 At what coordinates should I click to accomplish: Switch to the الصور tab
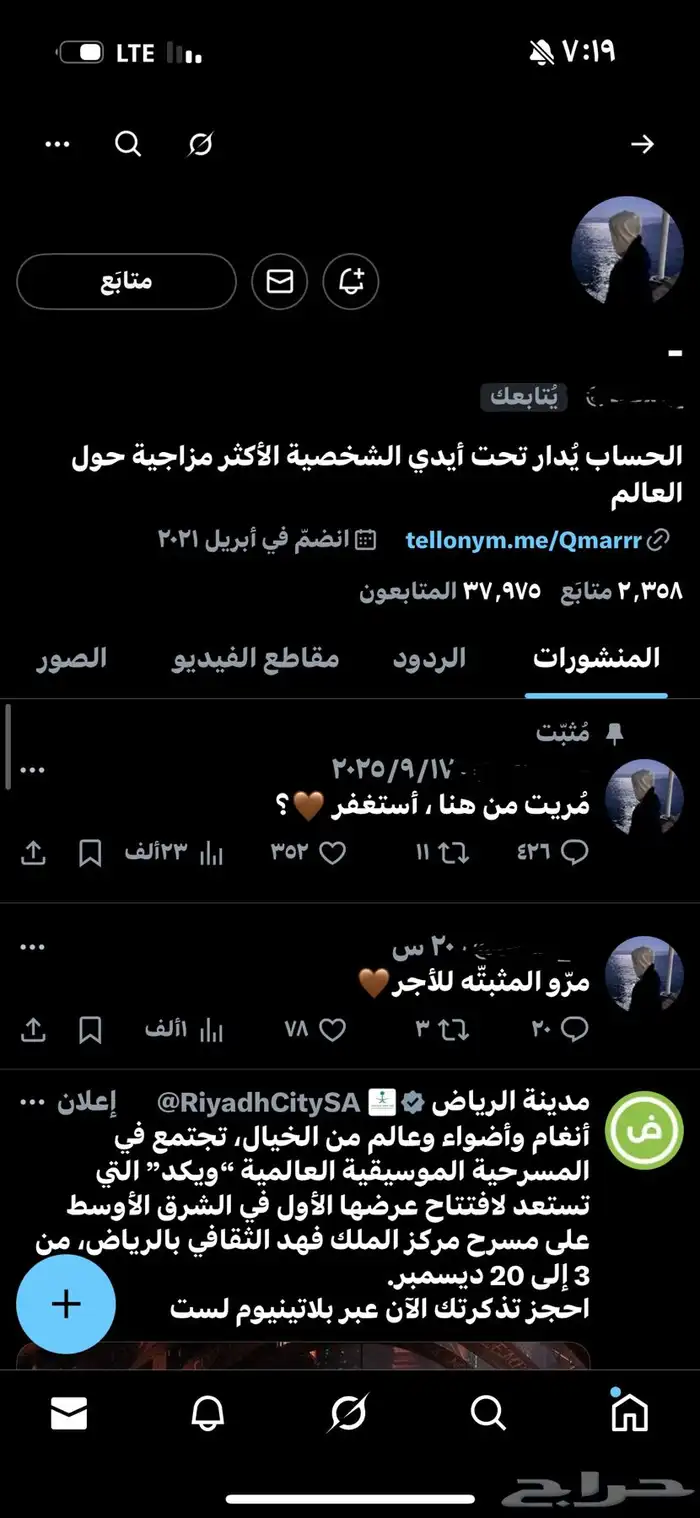coord(72,658)
